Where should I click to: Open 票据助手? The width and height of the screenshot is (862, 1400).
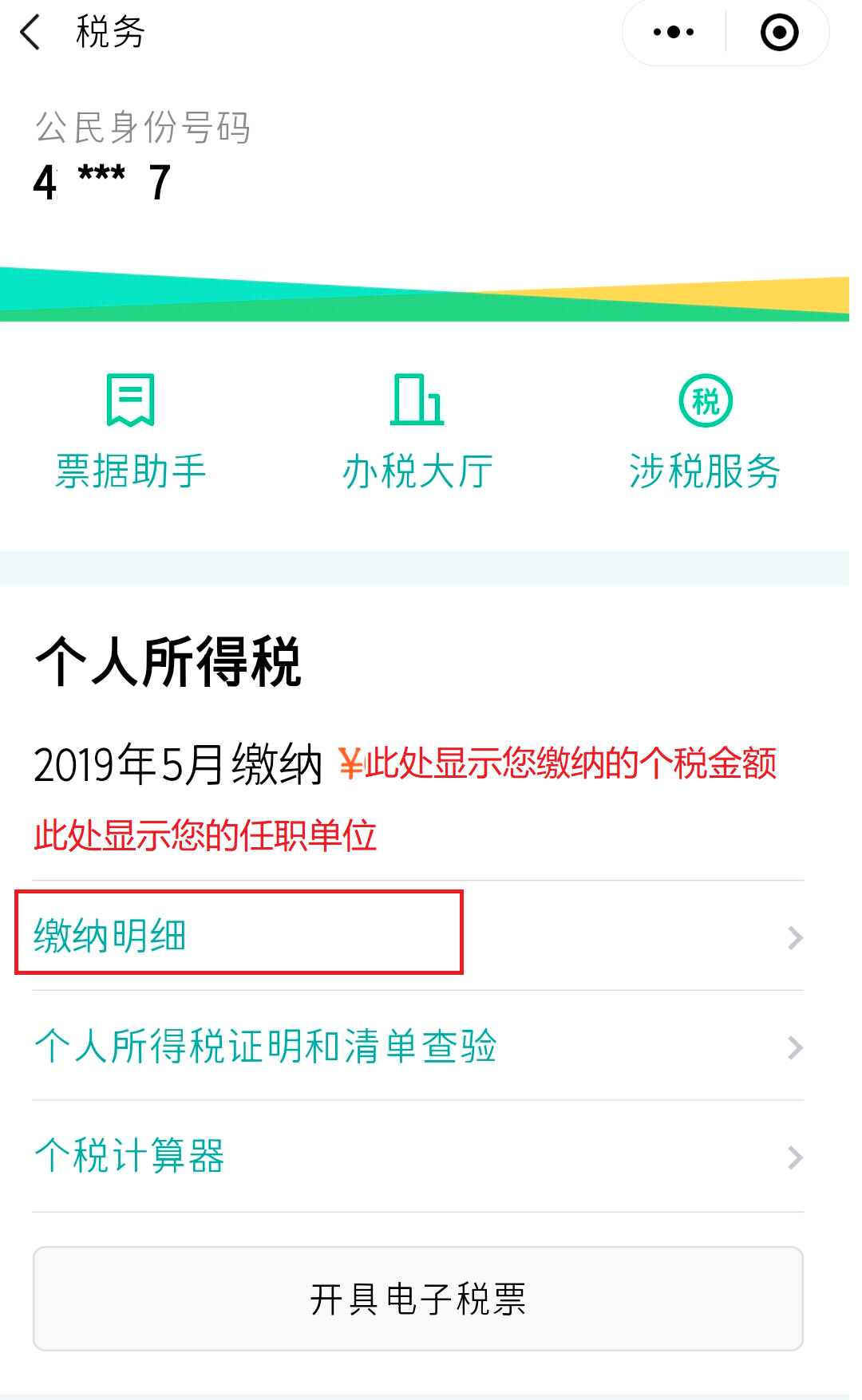131,432
